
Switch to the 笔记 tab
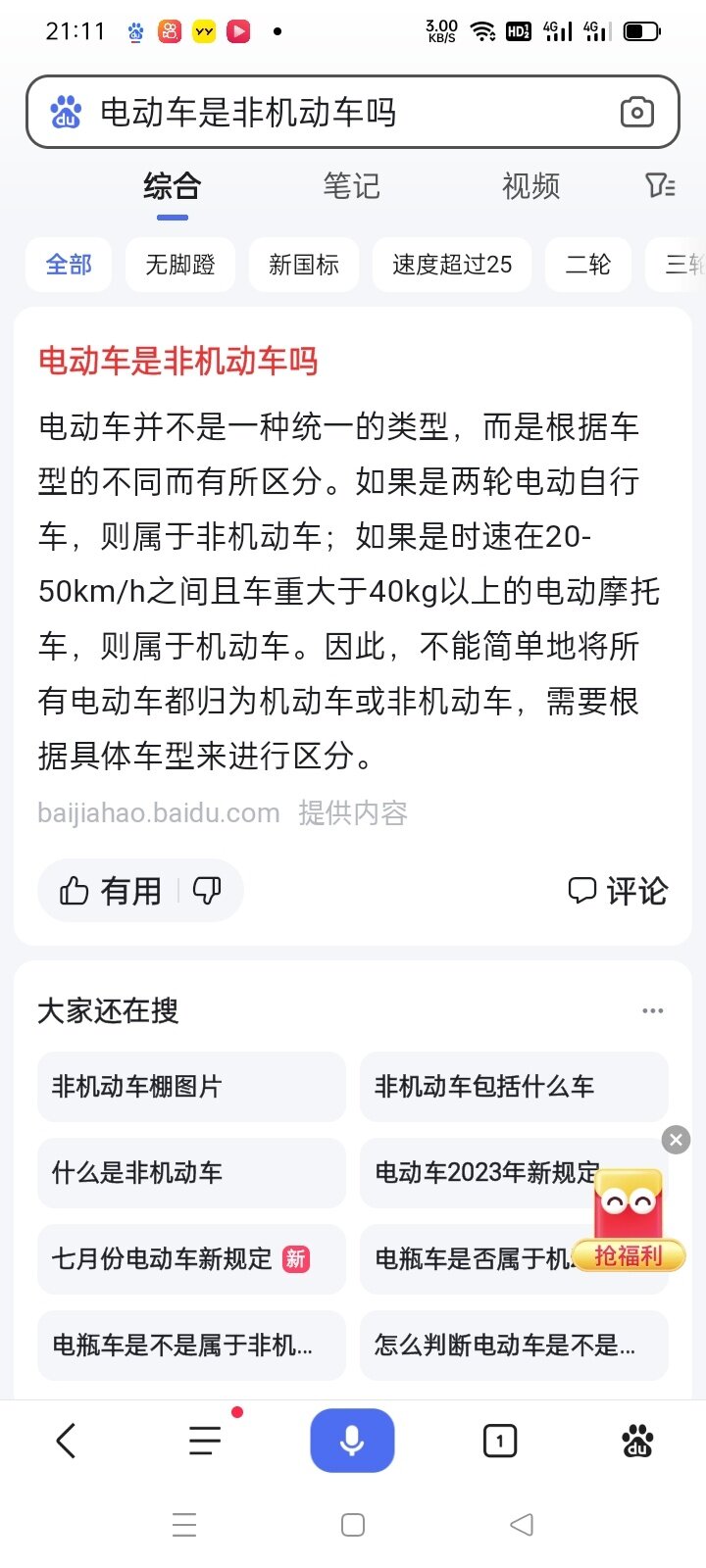click(x=351, y=185)
